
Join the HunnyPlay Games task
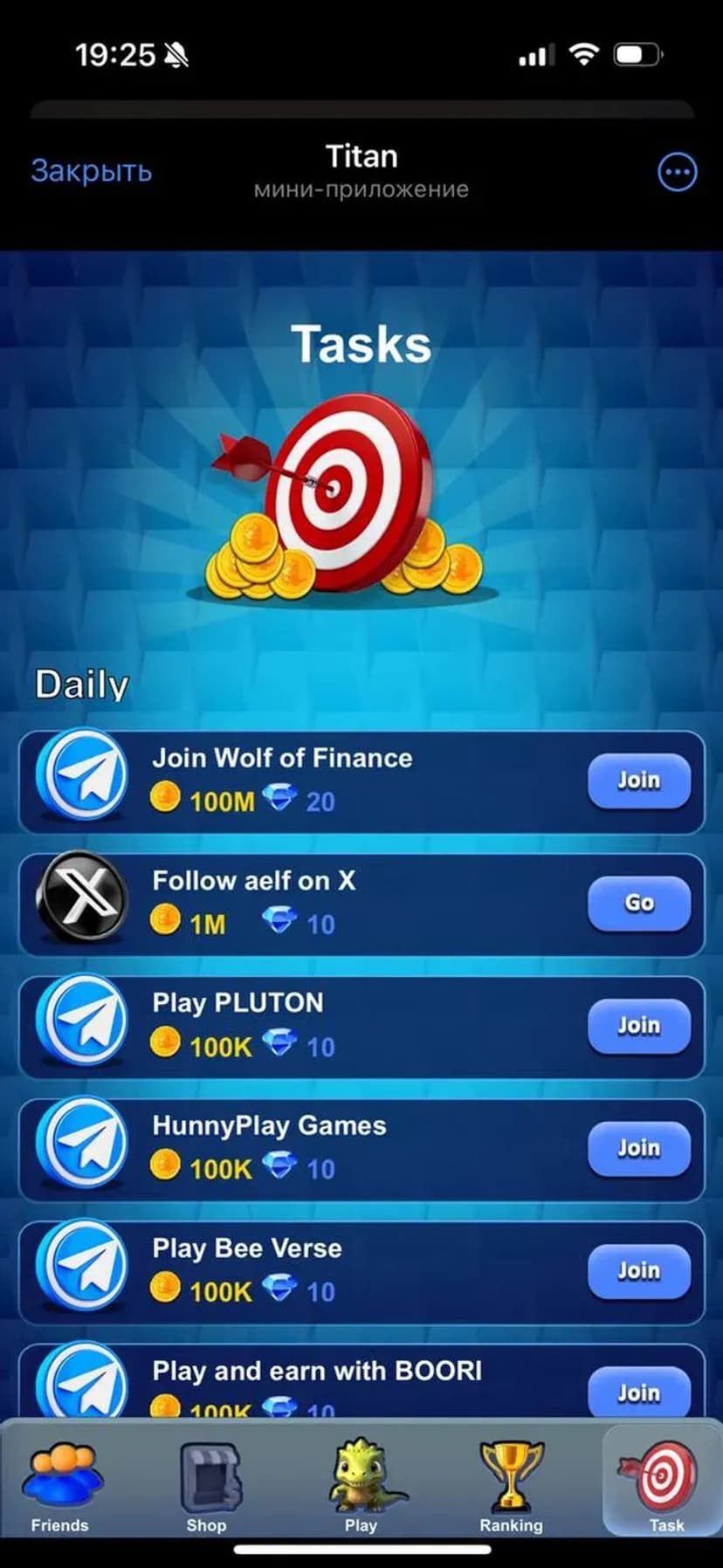638,1148
